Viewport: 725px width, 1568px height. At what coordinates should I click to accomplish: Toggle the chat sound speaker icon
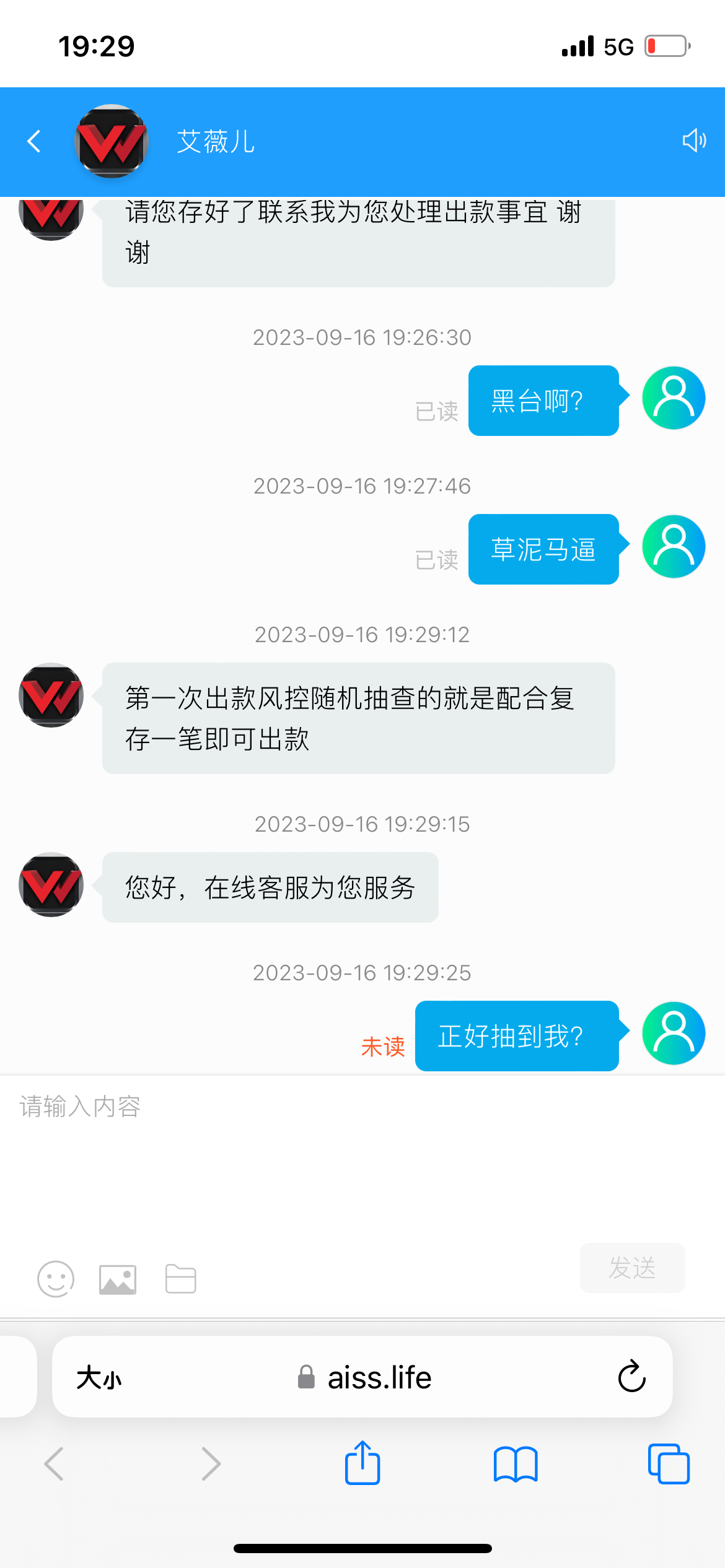pos(694,141)
